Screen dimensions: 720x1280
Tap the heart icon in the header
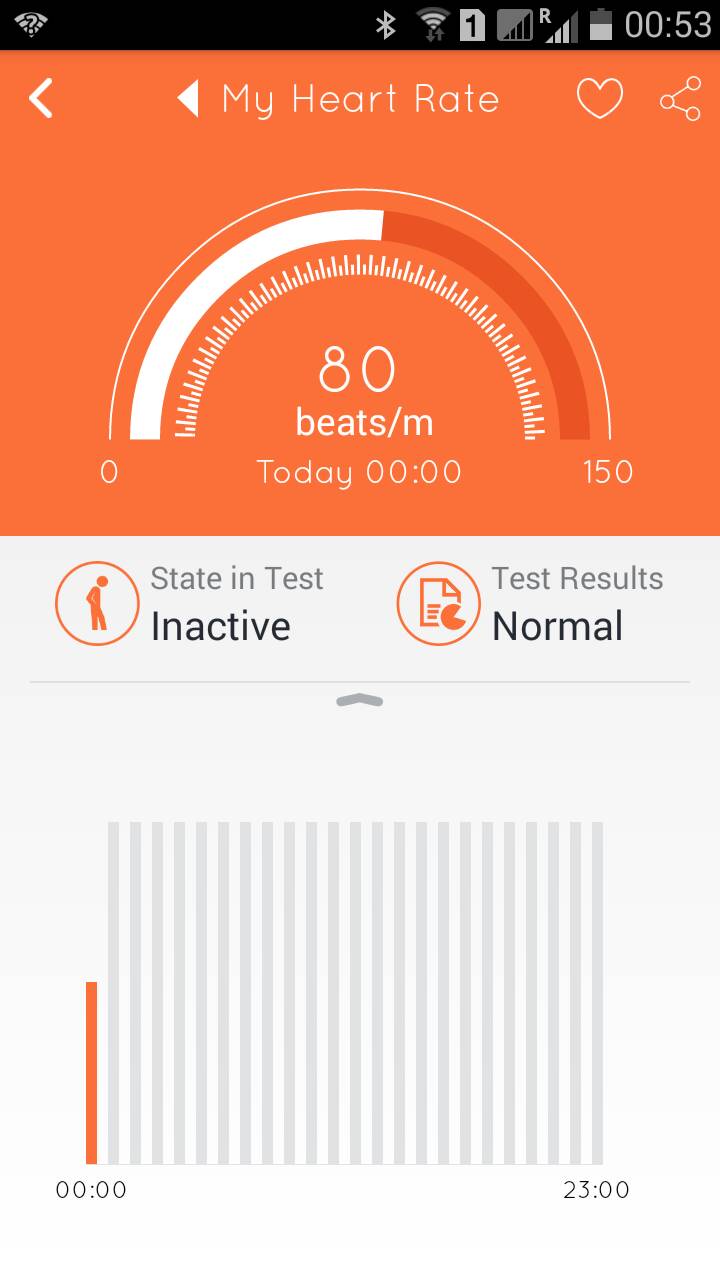click(x=600, y=99)
